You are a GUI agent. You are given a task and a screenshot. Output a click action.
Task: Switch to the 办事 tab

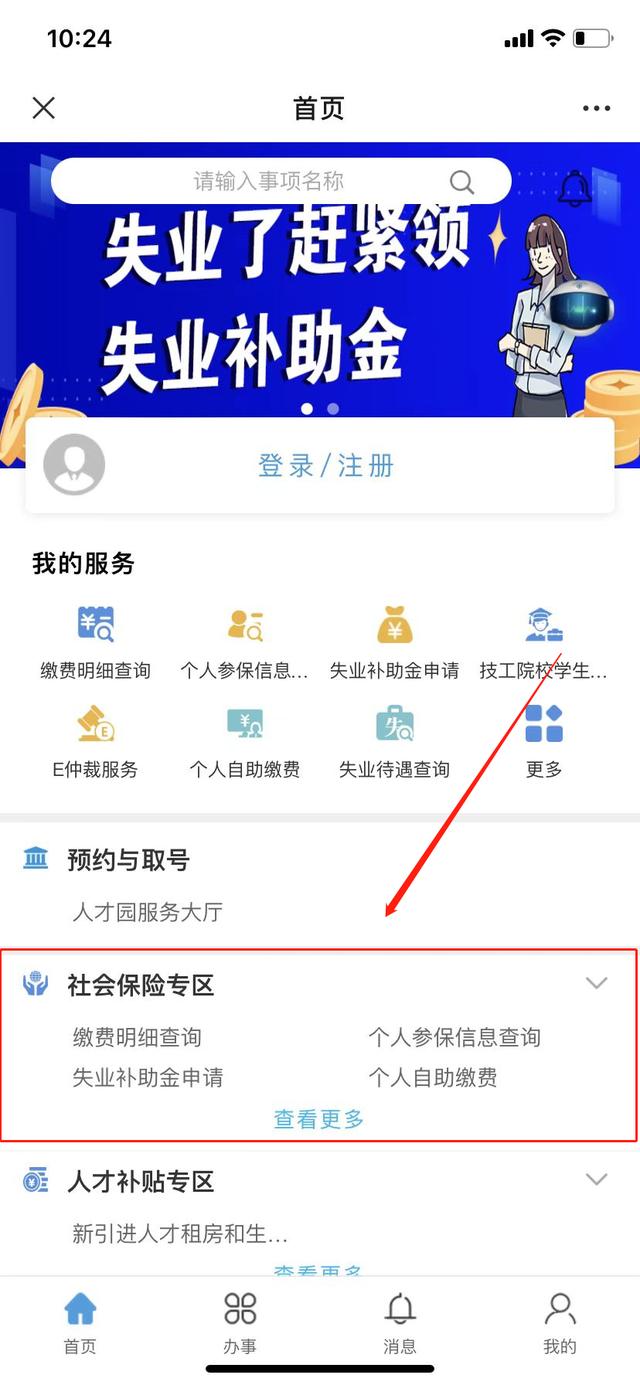click(240, 1322)
